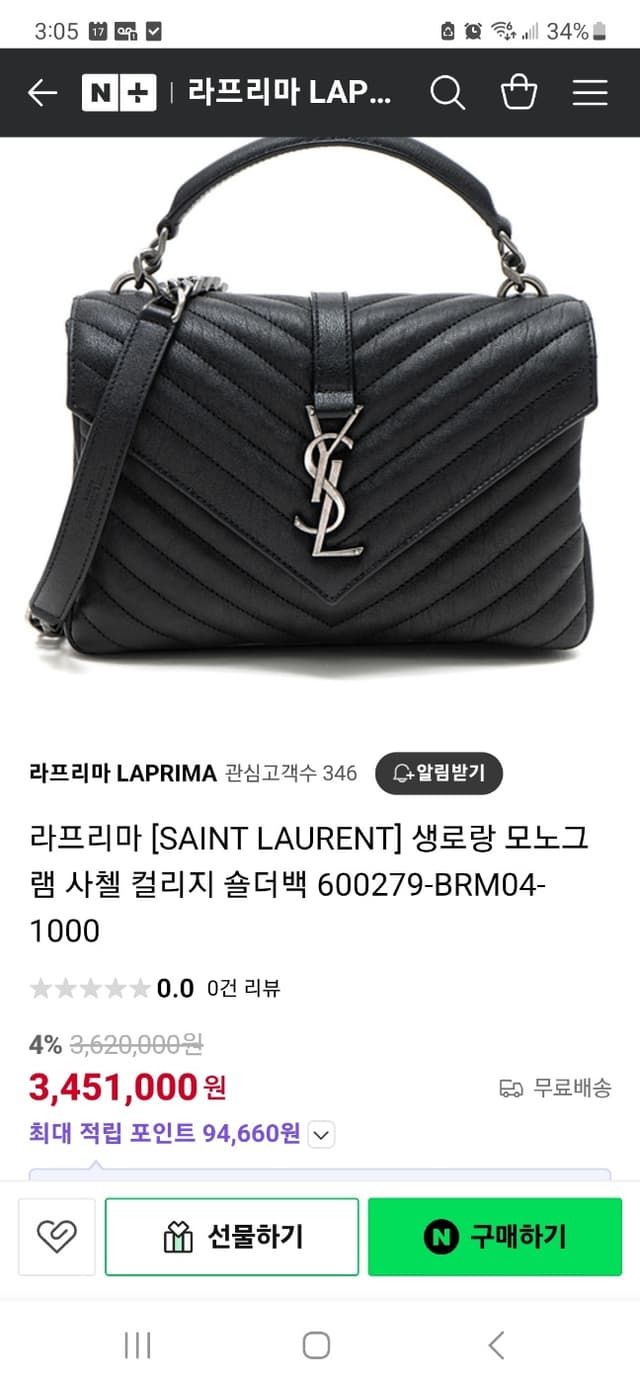
Task: Open the 0건 리뷰 reviews
Action: 243,989
